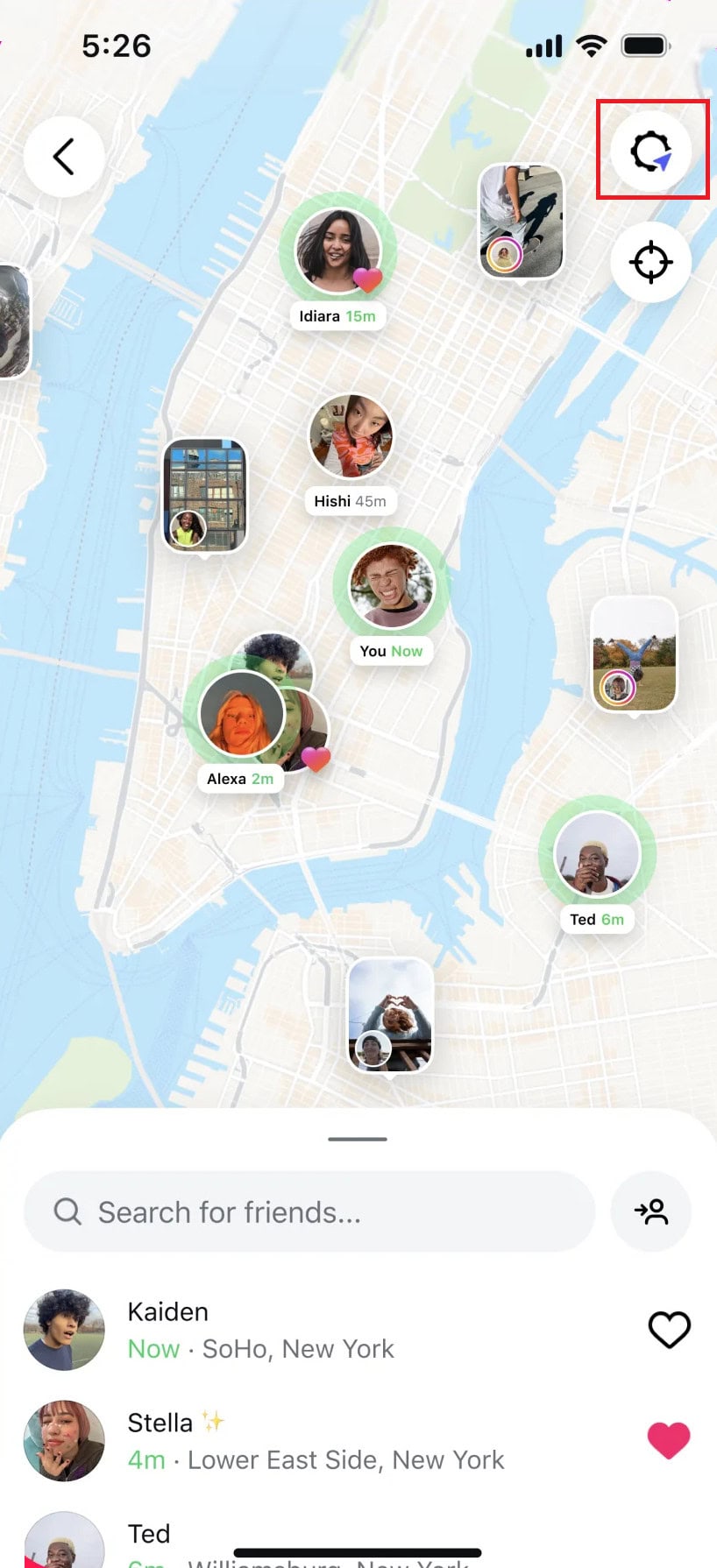The image size is (717, 1568).
Task: View the building photo story pin
Action: [205, 495]
